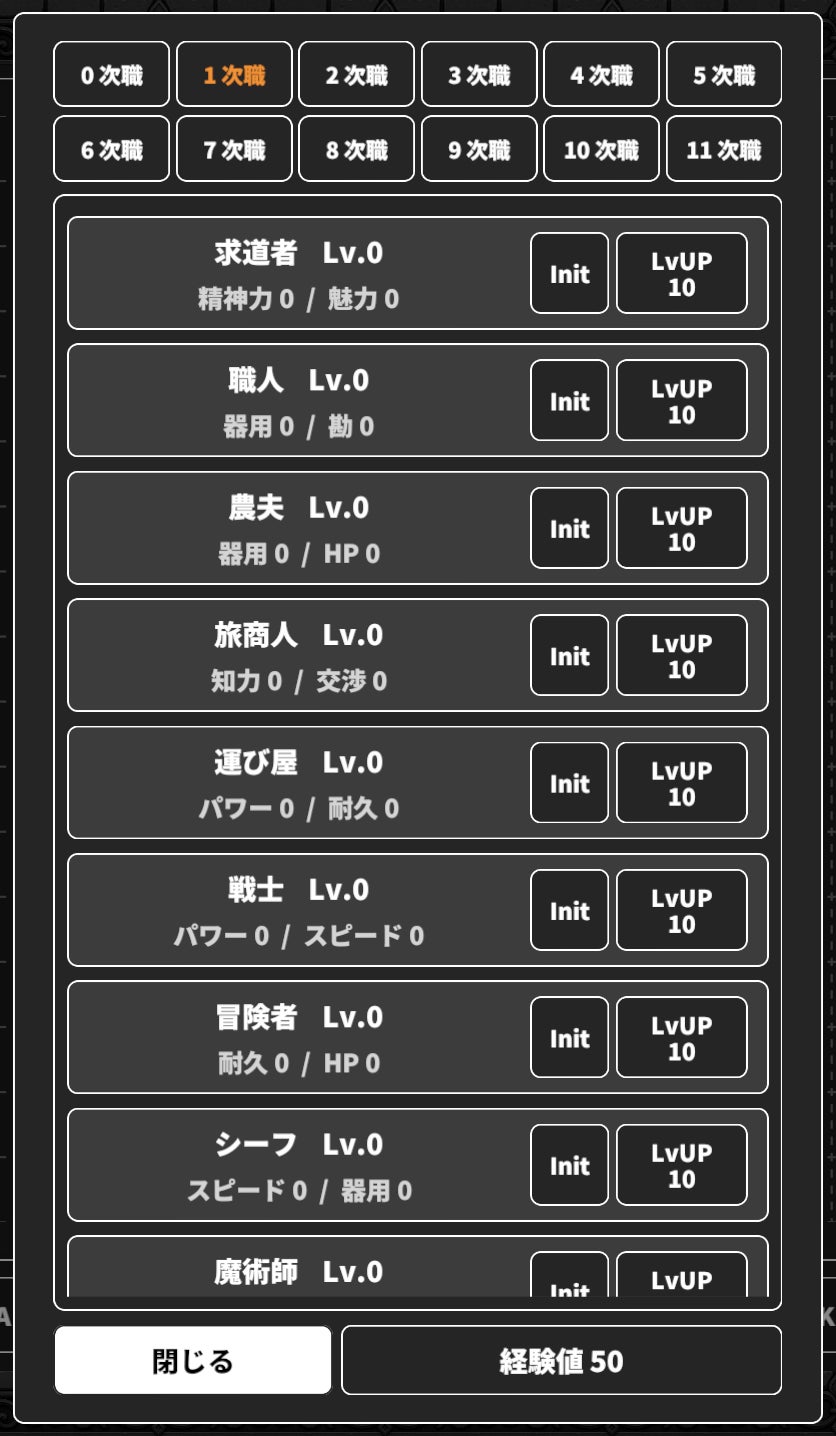The height and width of the screenshot is (1436, 836).
Task: Init the 運び屋 job
Action: (569, 782)
